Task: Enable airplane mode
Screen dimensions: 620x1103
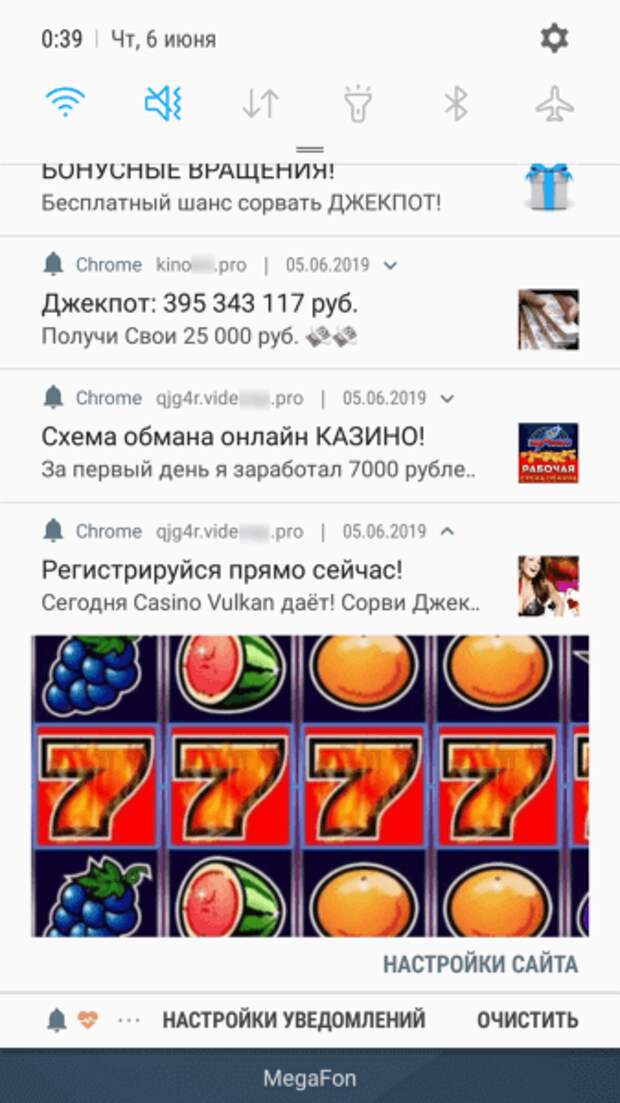Action: pyautogui.click(x=553, y=103)
